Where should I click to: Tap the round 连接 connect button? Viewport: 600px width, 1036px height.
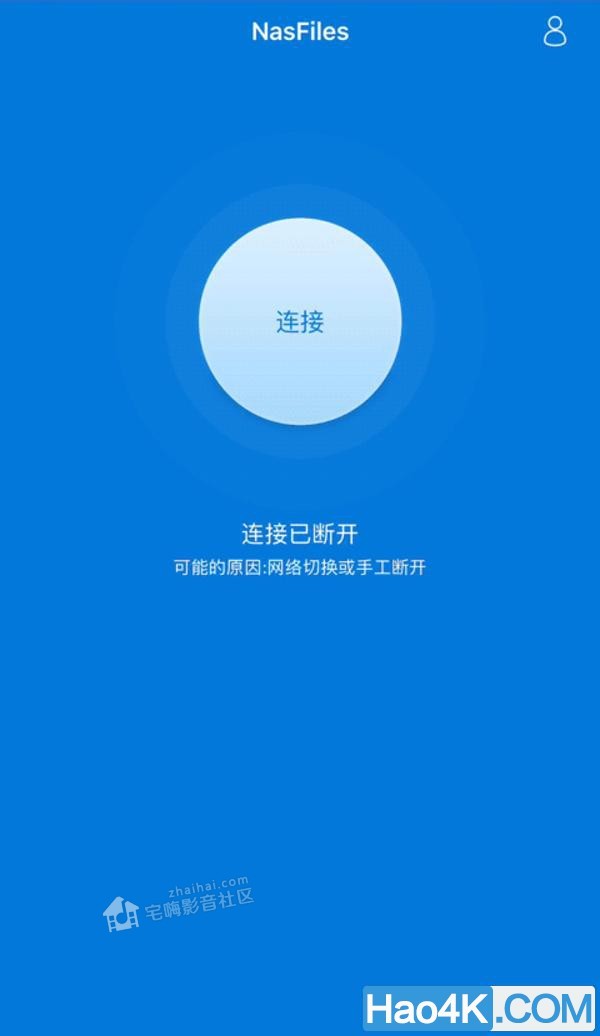coord(300,321)
